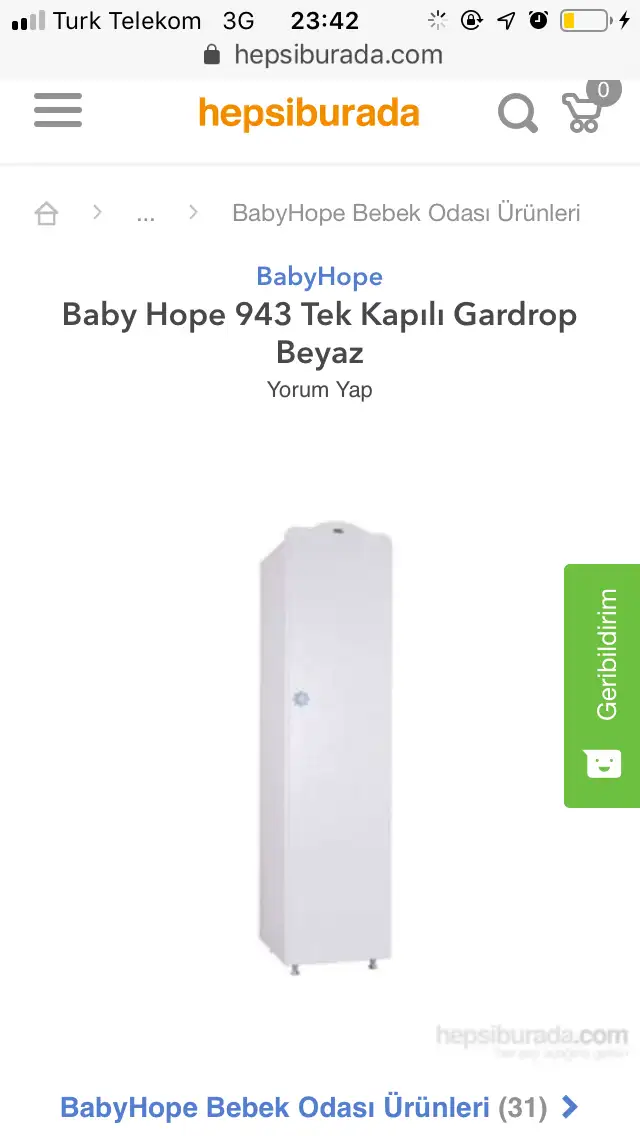The width and height of the screenshot is (640, 1136).
Task: View the wardrobe product image
Action: click(325, 748)
